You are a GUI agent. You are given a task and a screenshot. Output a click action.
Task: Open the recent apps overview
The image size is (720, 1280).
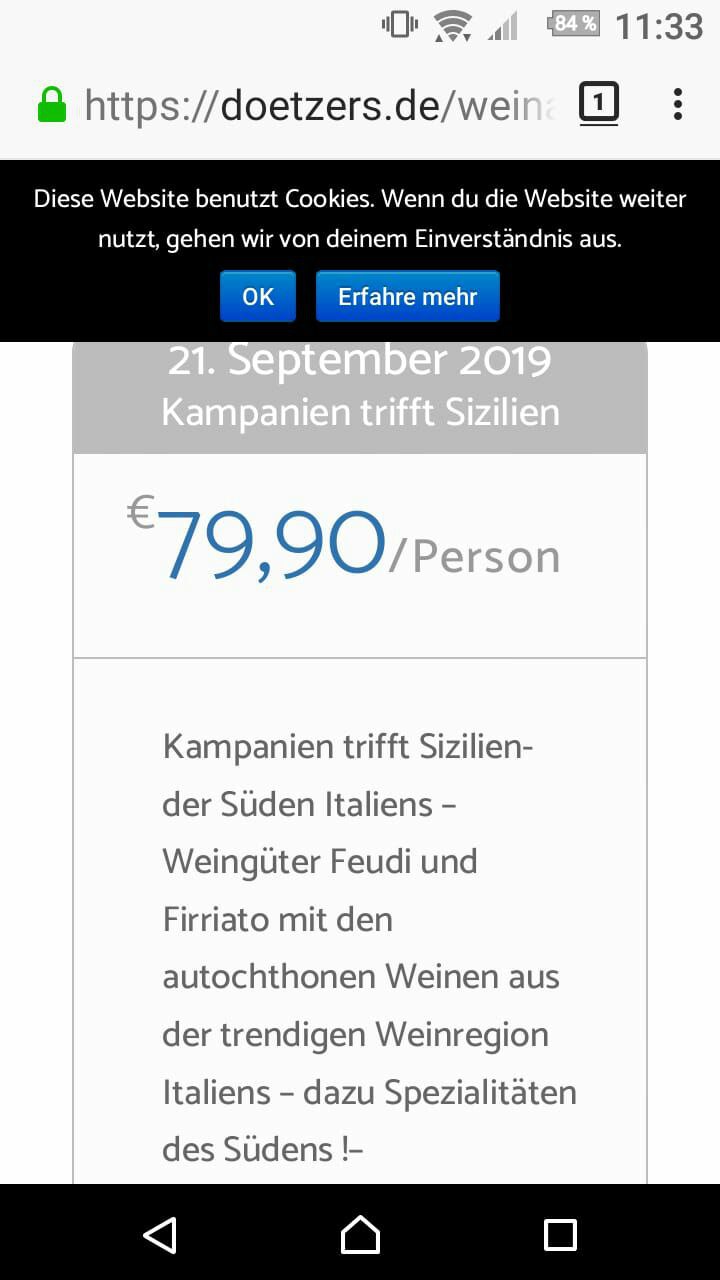[x=560, y=1235]
